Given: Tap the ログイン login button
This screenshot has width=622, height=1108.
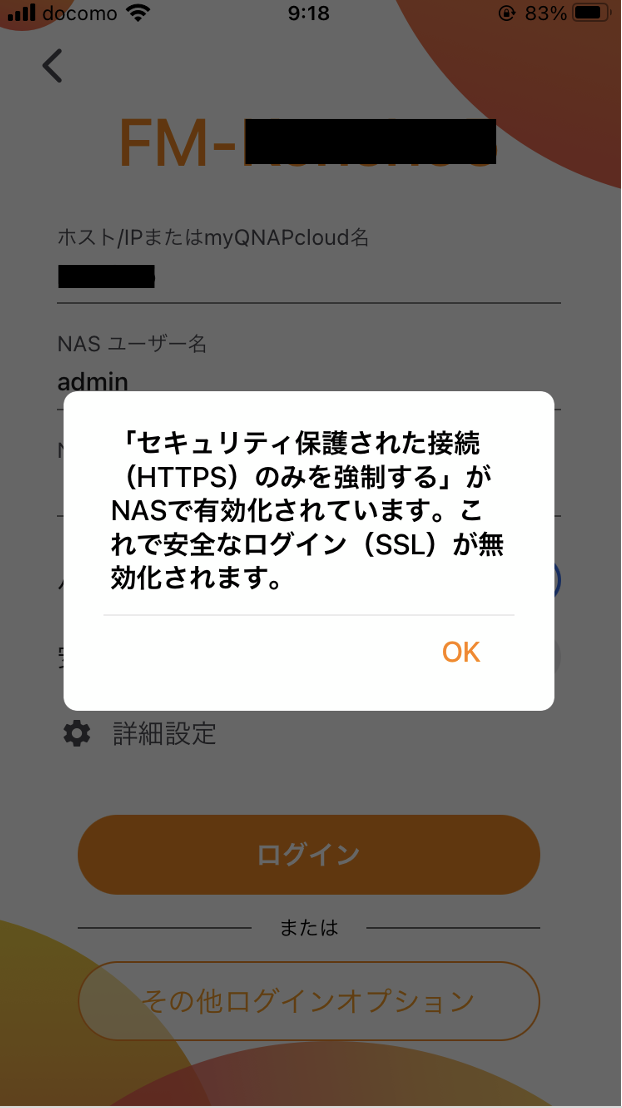Looking at the screenshot, I should (308, 854).
